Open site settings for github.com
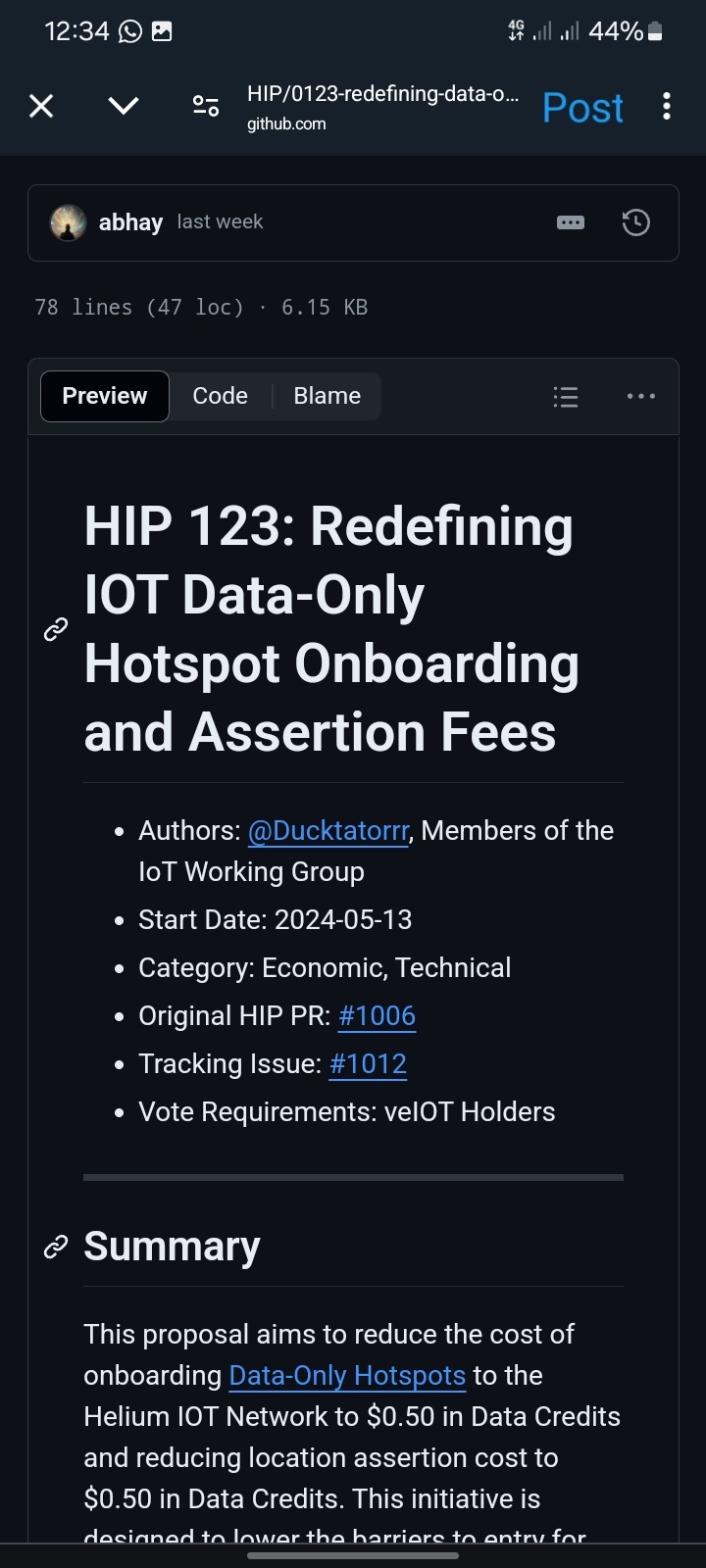Image resolution: width=706 pixels, height=1568 pixels. 206,106
